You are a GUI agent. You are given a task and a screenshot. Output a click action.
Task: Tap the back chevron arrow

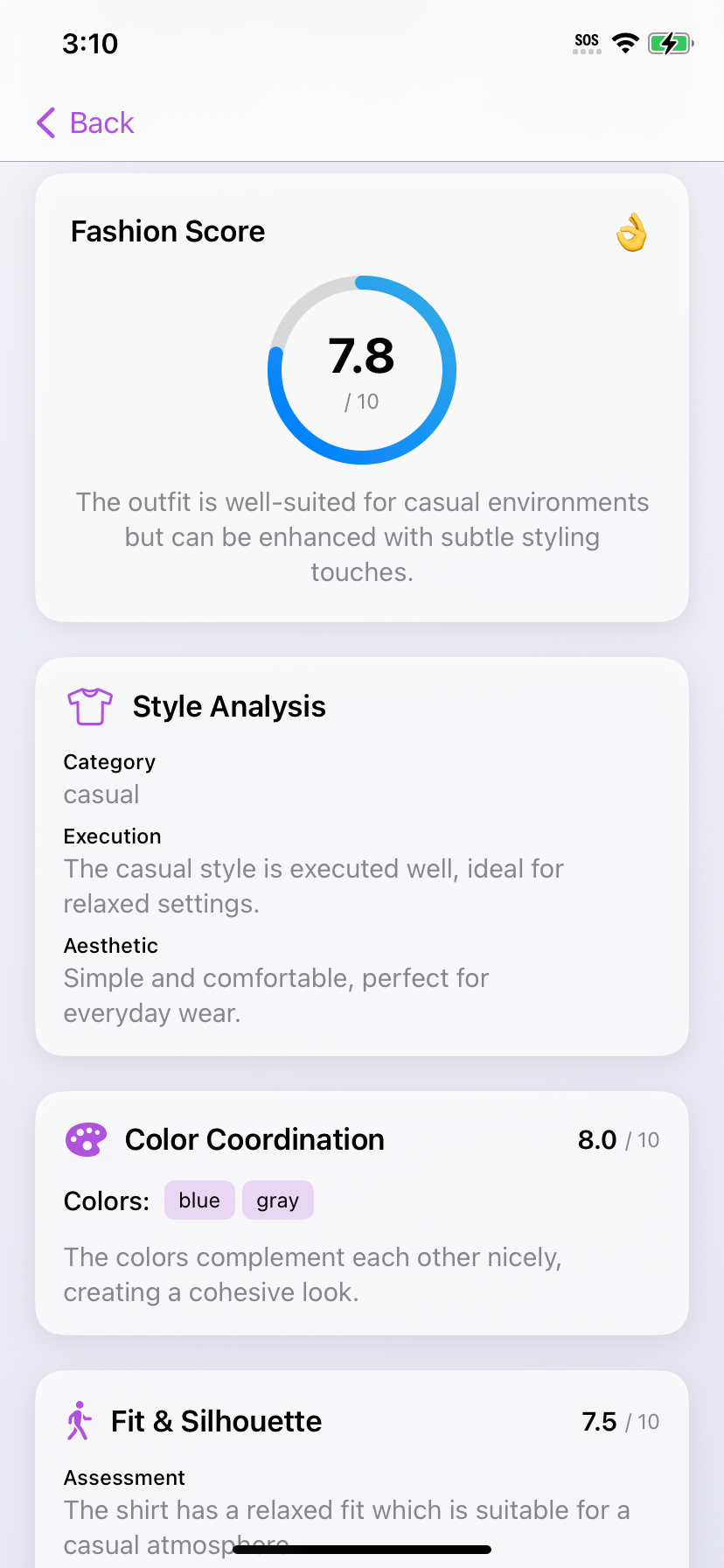45,122
